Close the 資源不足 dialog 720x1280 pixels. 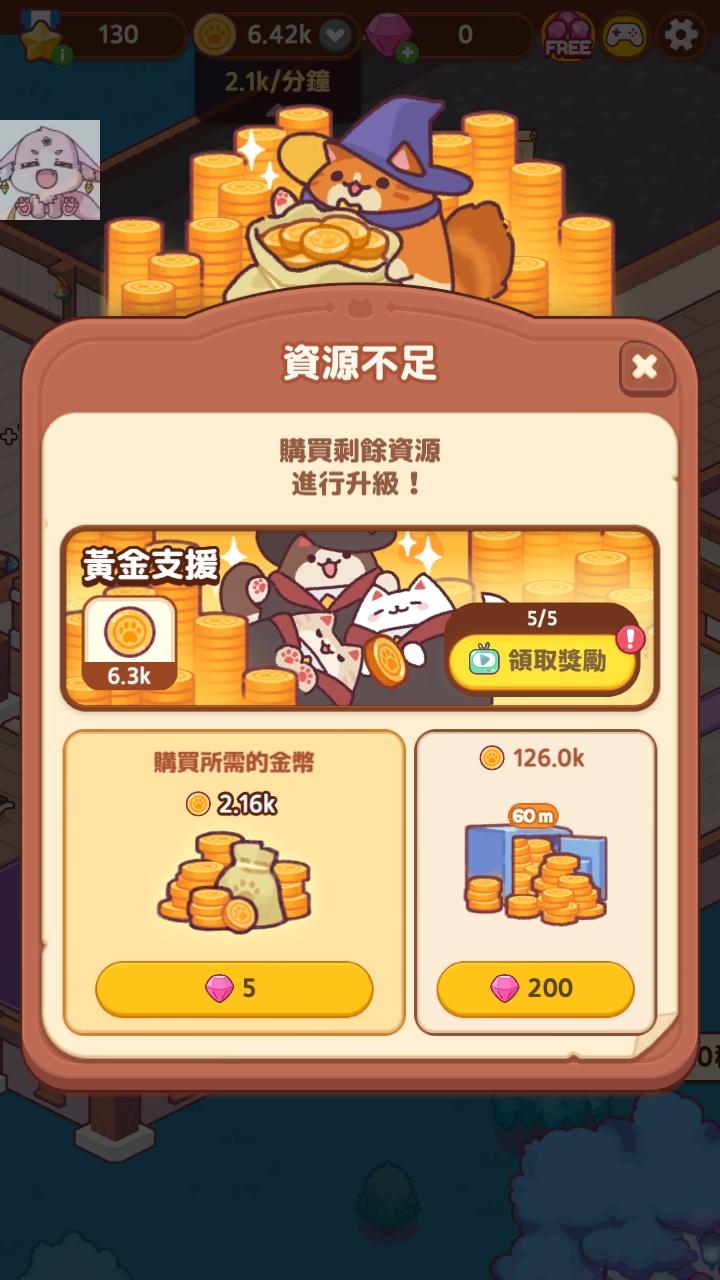(645, 367)
